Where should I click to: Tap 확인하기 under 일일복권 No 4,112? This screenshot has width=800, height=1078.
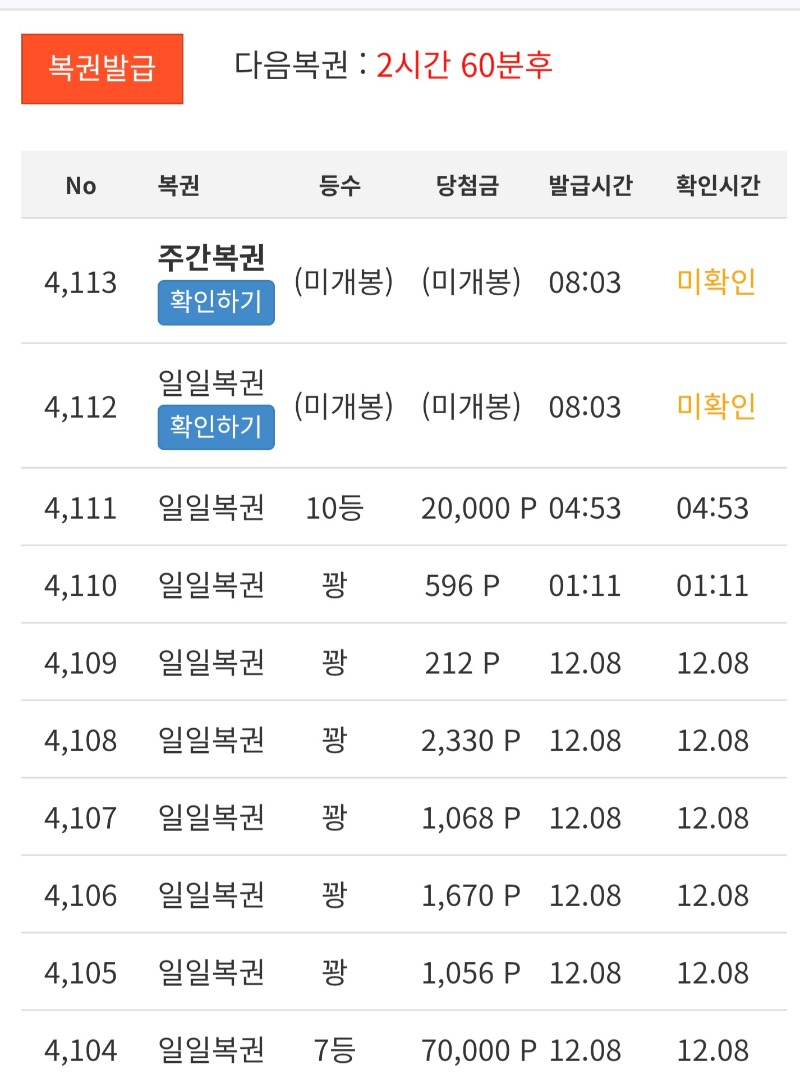coord(216,428)
